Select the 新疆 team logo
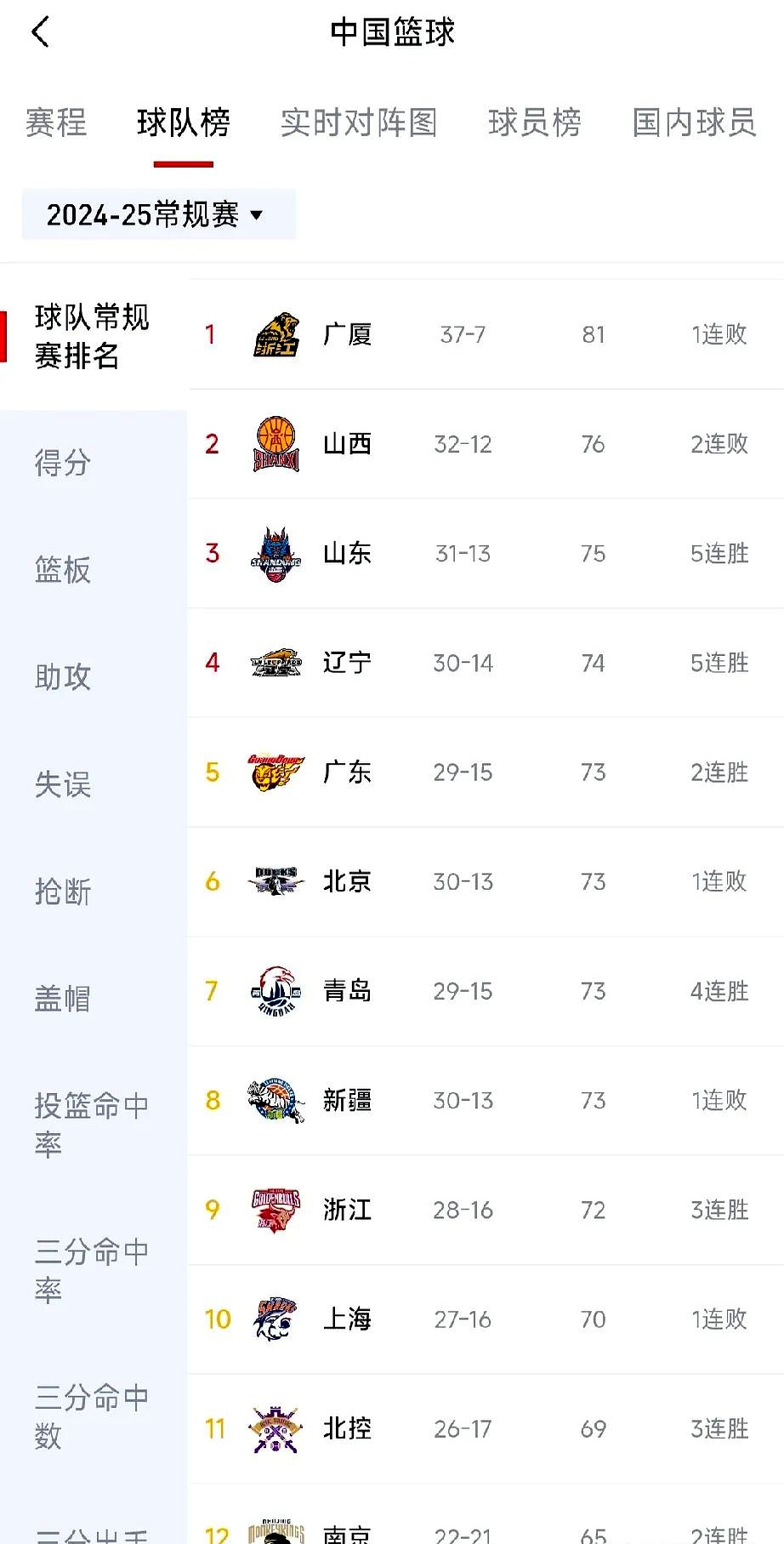The width and height of the screenshot is (784, 1544). (x=275, y=1100)
